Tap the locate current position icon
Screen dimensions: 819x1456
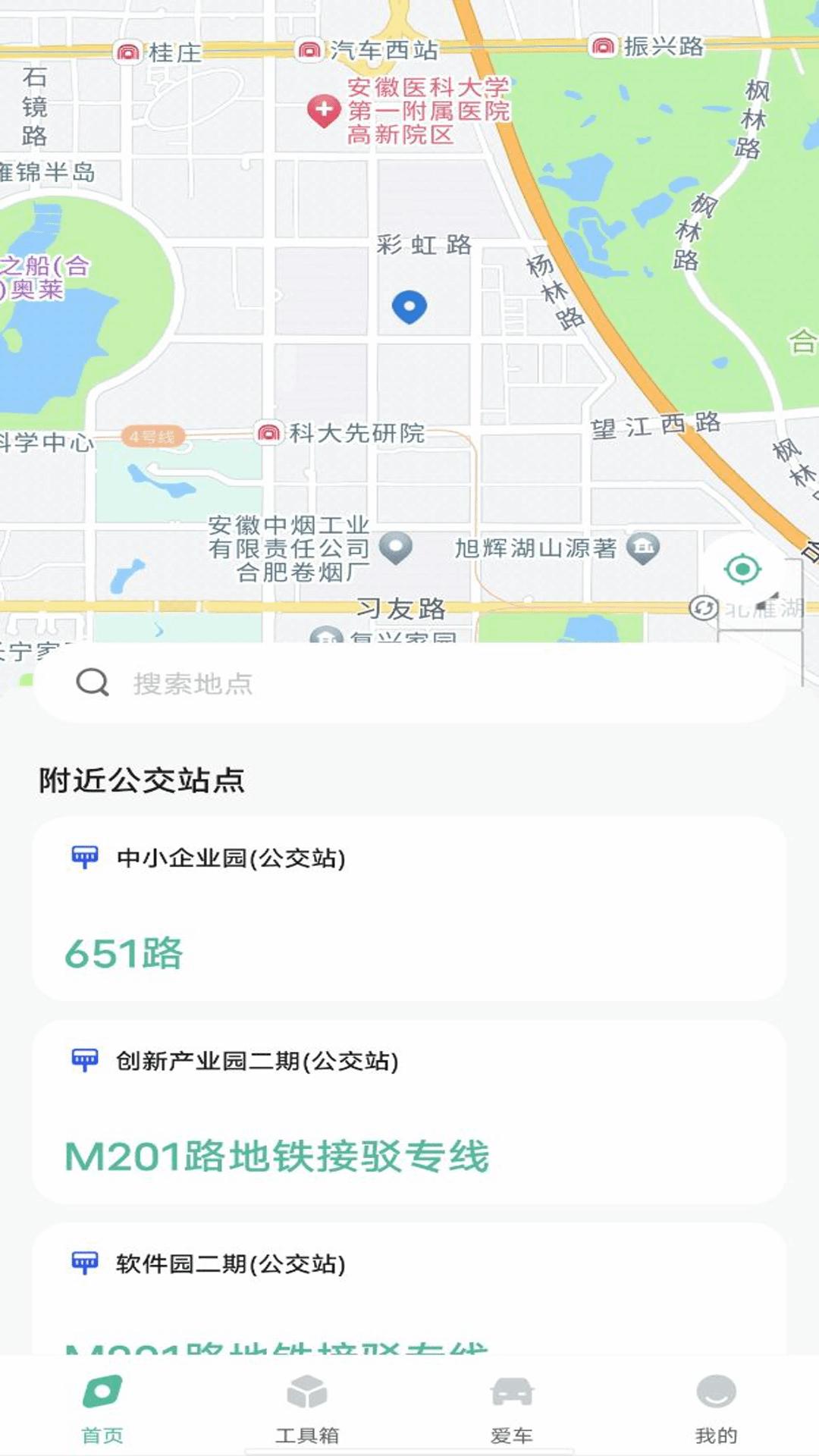pyautogui.click(x=743, y=567)
